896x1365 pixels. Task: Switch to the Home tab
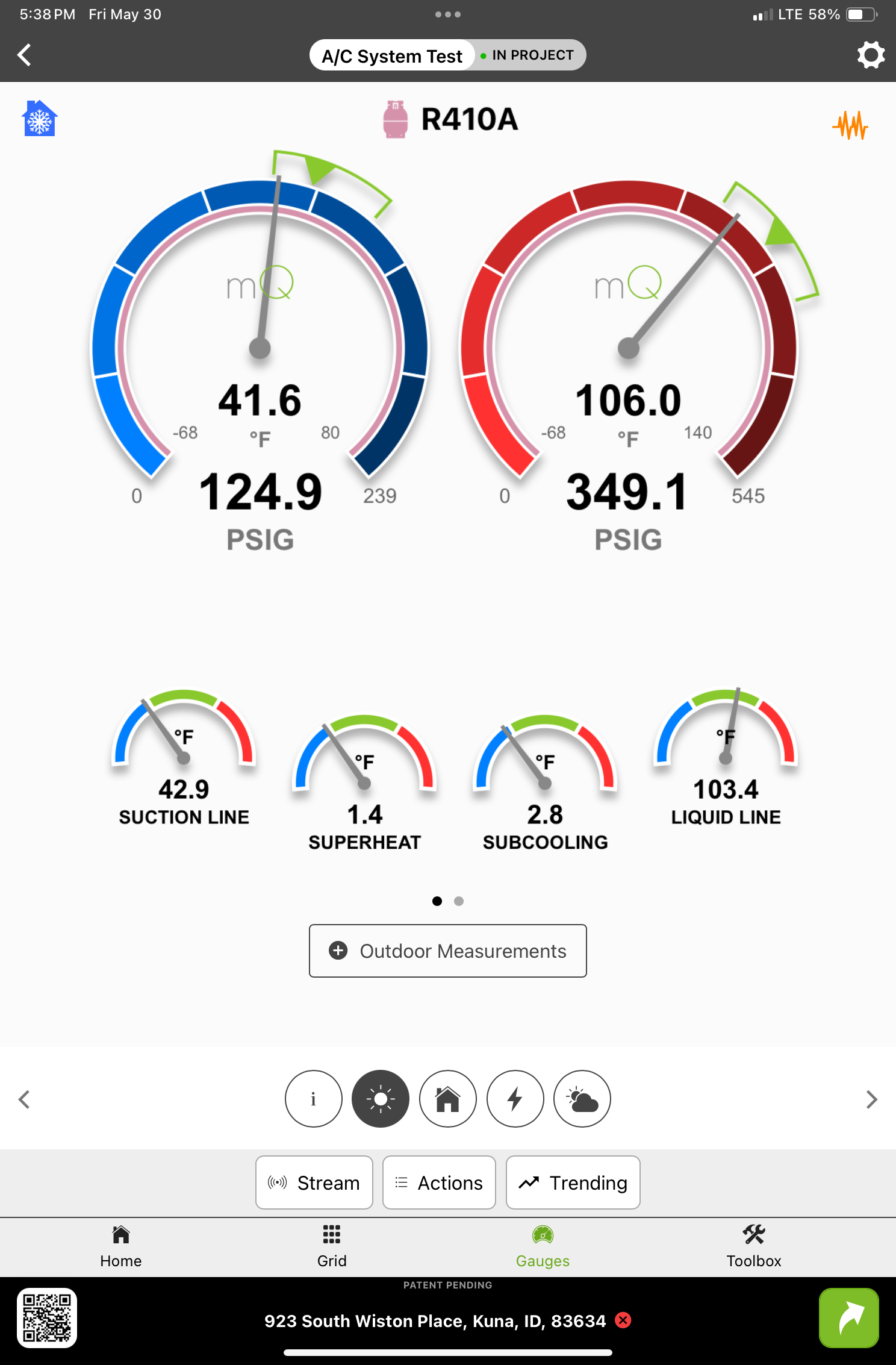pos(120,1246)
